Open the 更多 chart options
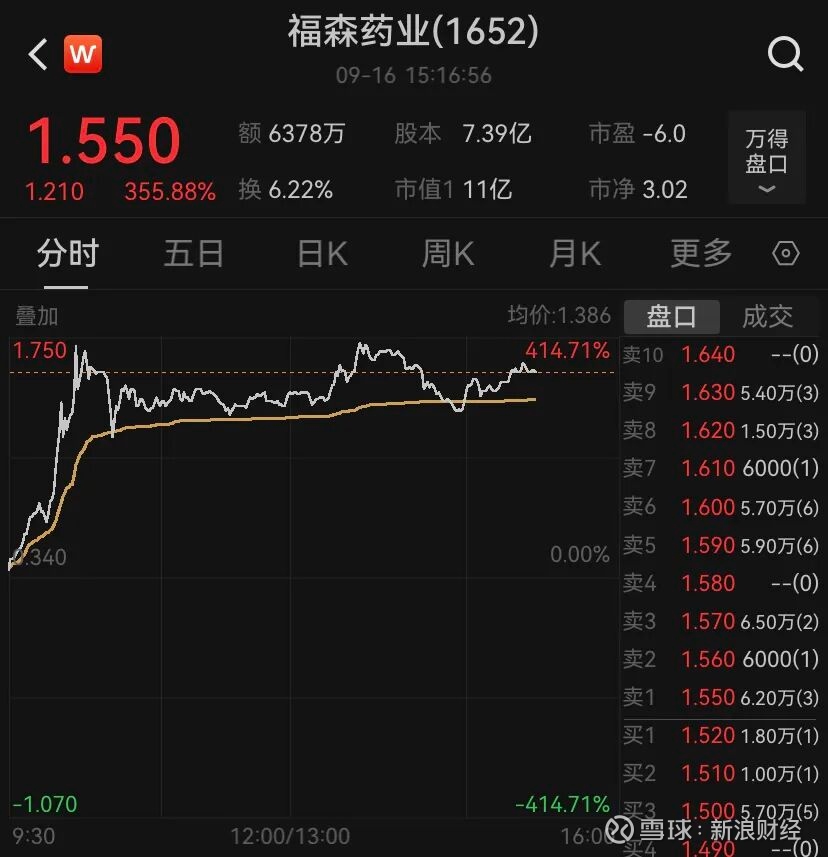This screenshot has height=857, width=828. [701, 254]
